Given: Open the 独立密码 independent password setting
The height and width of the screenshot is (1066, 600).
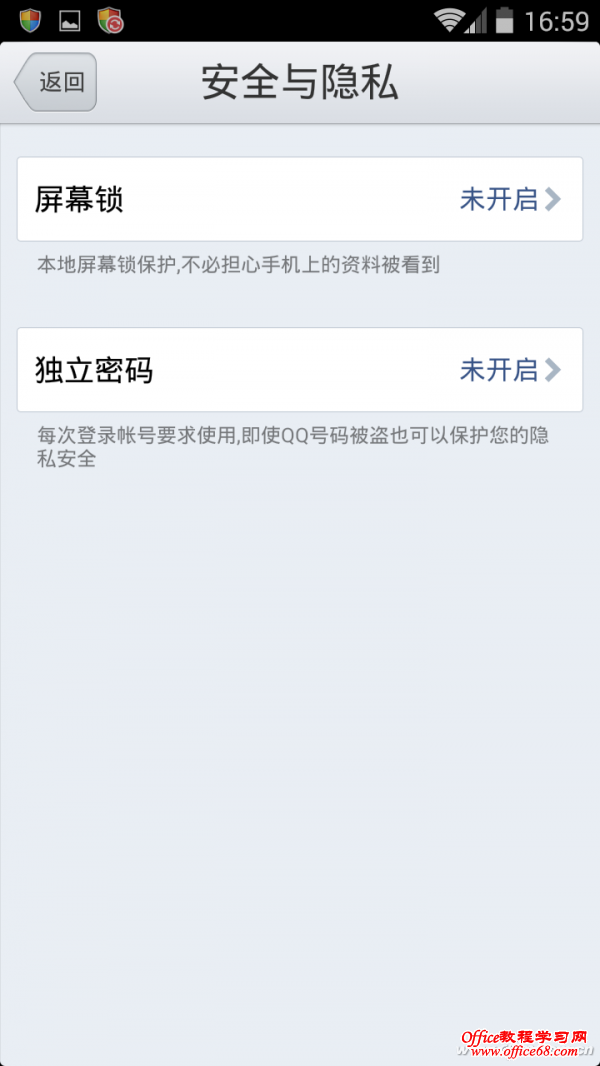Looking at the screenshot, I should [x=300, y=370].
